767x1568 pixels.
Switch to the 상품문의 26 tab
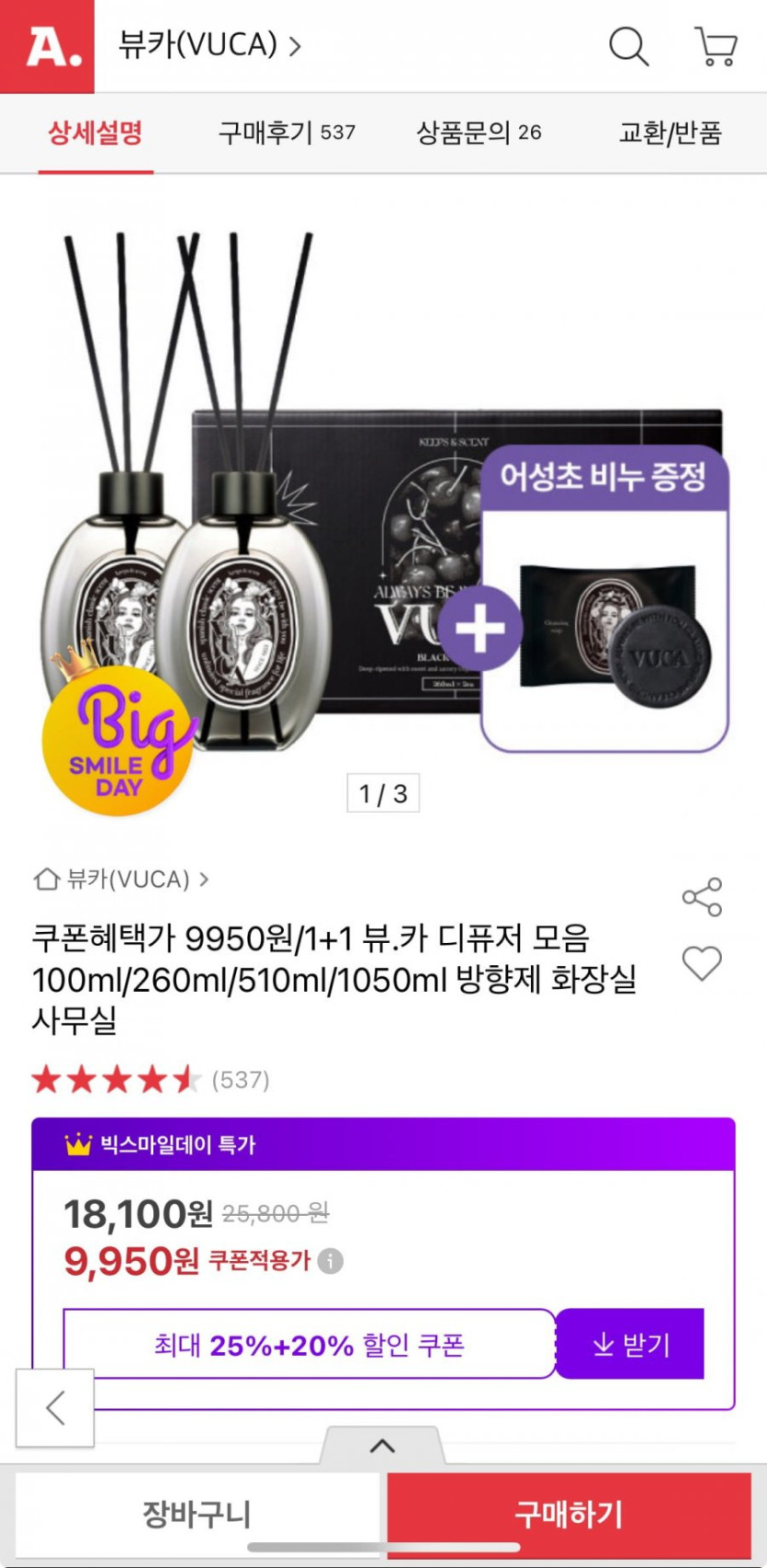[x=479, y=133]
